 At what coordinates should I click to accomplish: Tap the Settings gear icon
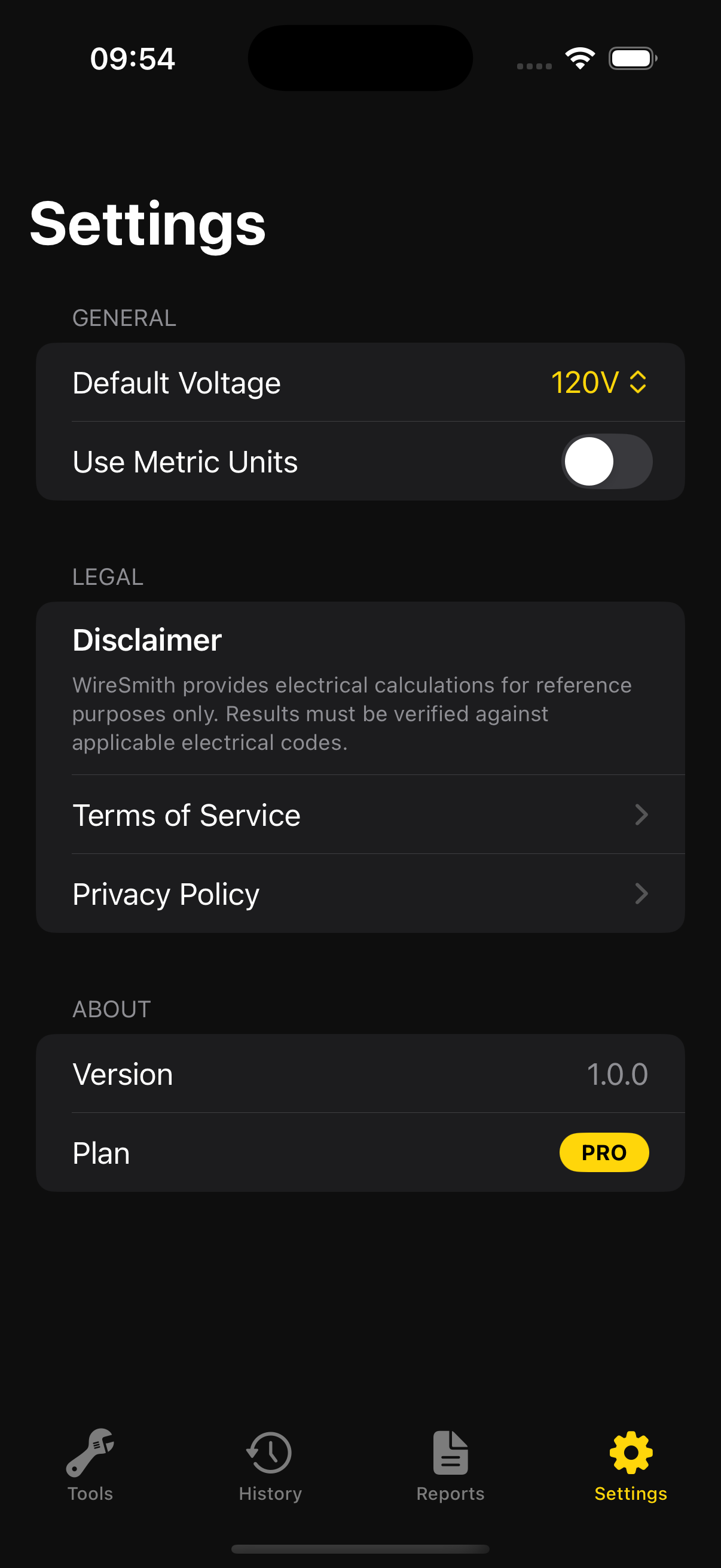click(630, 1454)
